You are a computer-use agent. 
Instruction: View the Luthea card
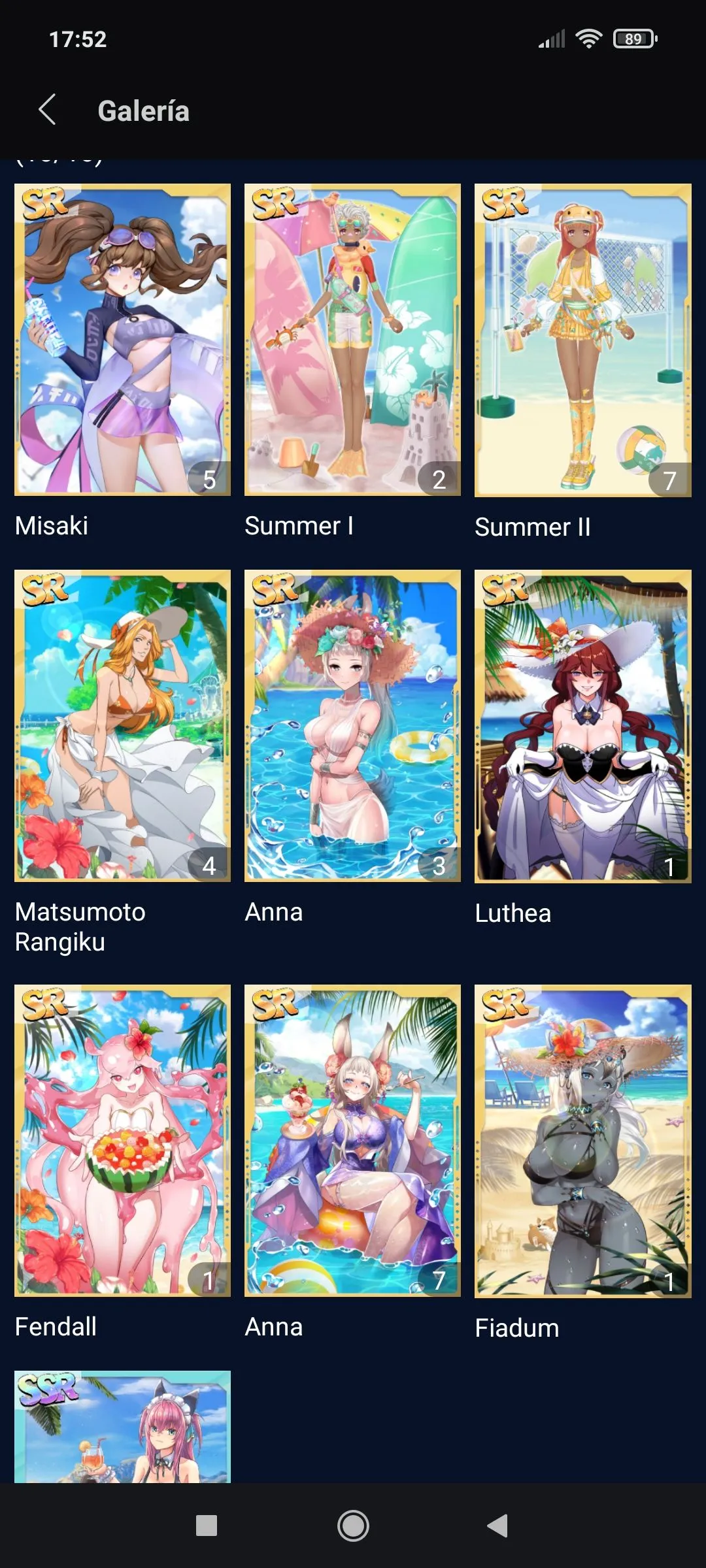tap(582, 725)
